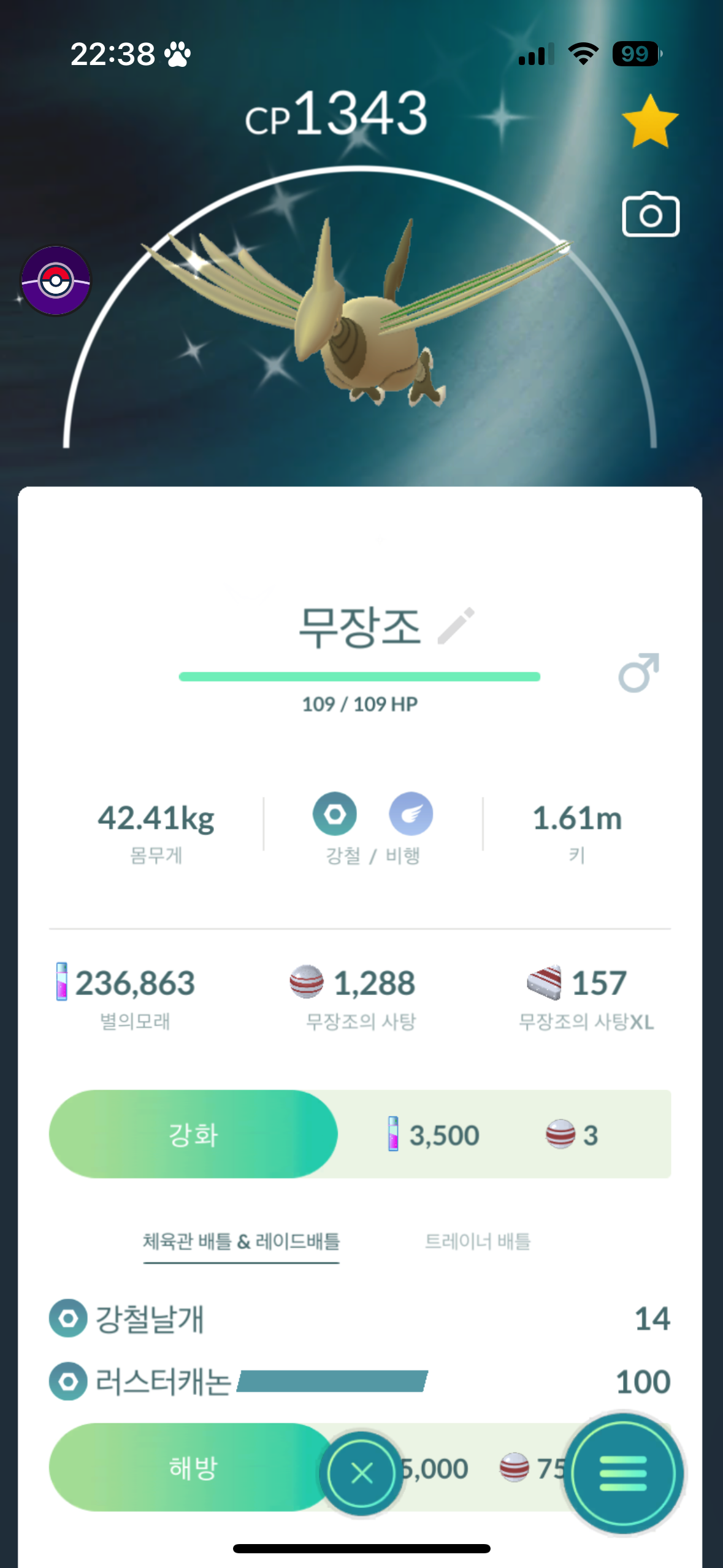Open the AR camera icon

(x=650, y=215)
